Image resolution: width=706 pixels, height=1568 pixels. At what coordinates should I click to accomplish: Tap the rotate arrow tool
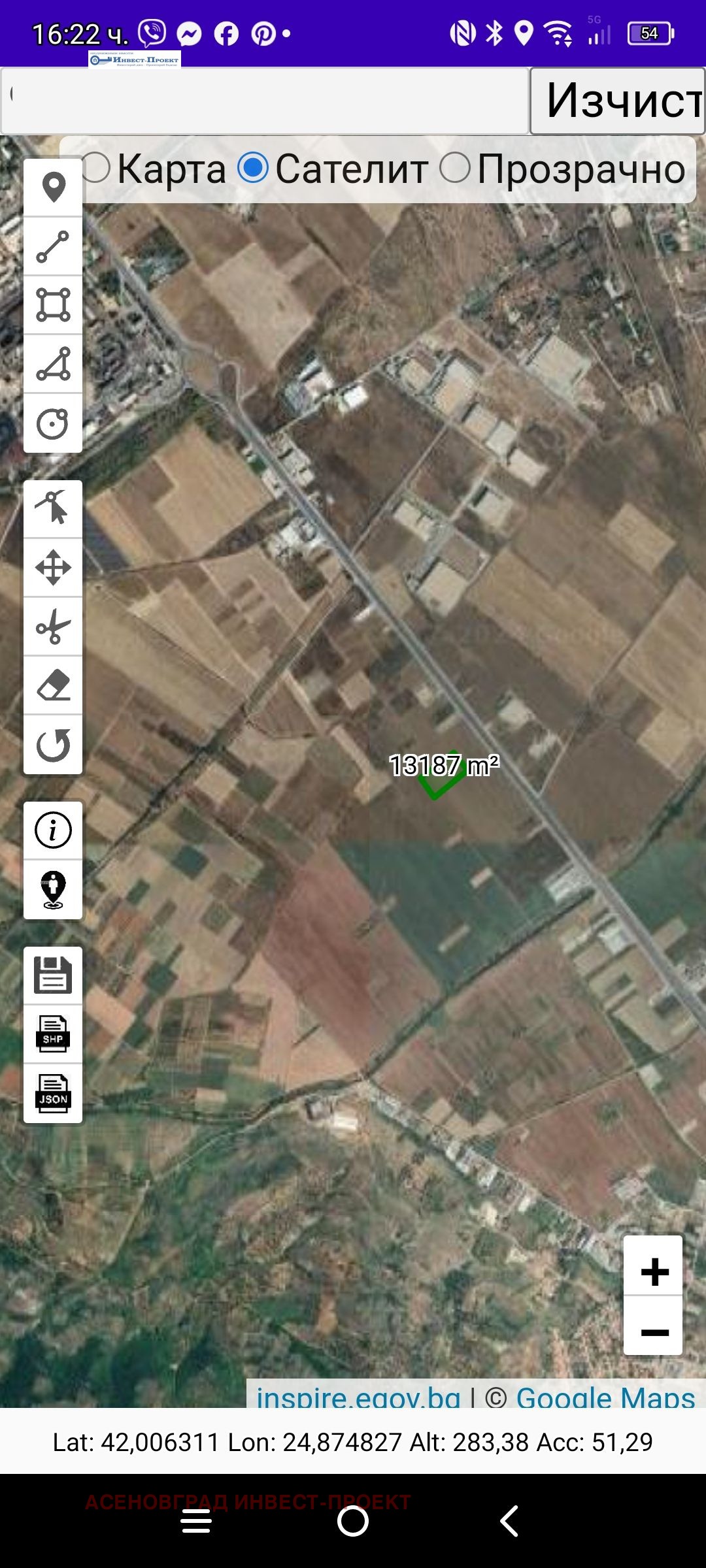53,745
